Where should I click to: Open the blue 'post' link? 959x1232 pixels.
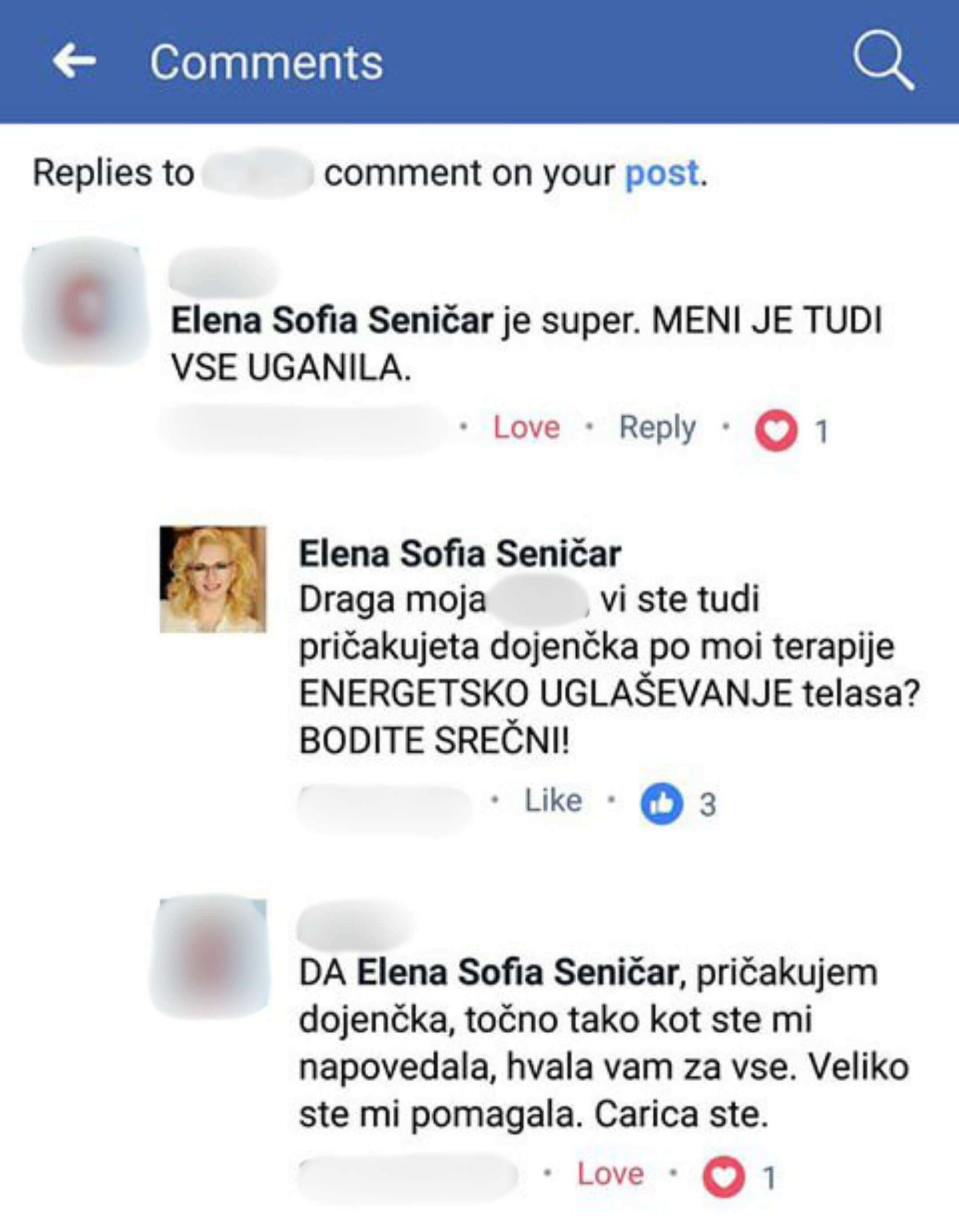(x=662, y=173)
